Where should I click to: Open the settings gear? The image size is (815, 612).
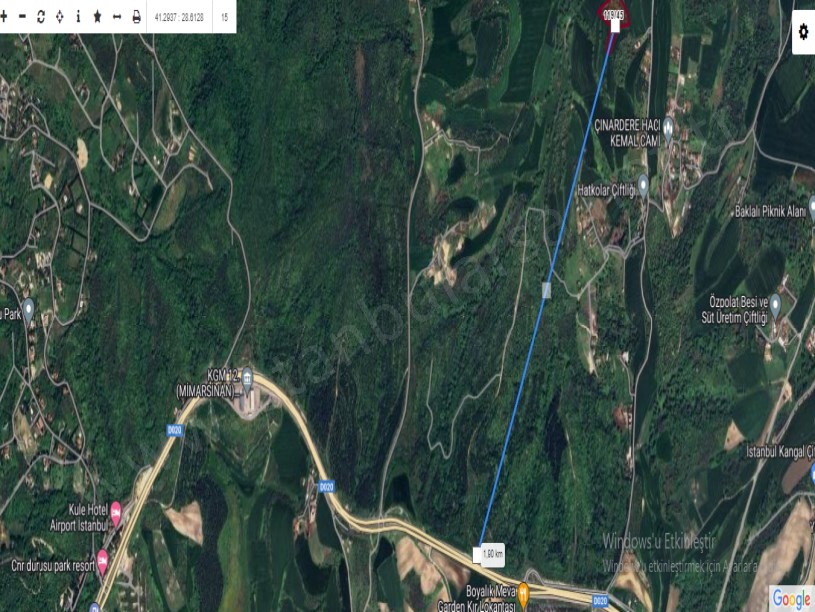pyautogui.click(x=803, y=32)
